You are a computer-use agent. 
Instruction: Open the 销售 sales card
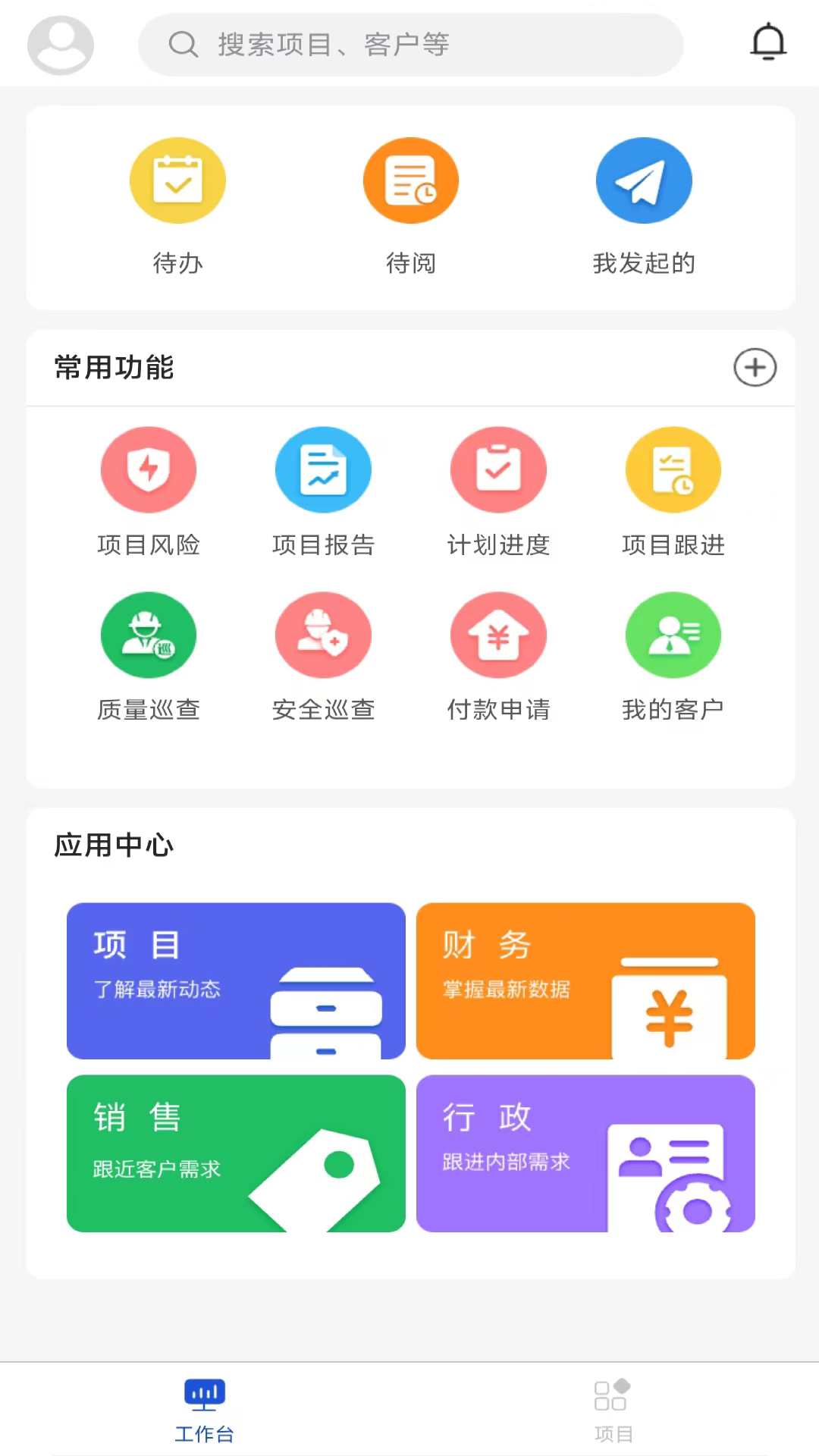click(x=236, y=1153)
